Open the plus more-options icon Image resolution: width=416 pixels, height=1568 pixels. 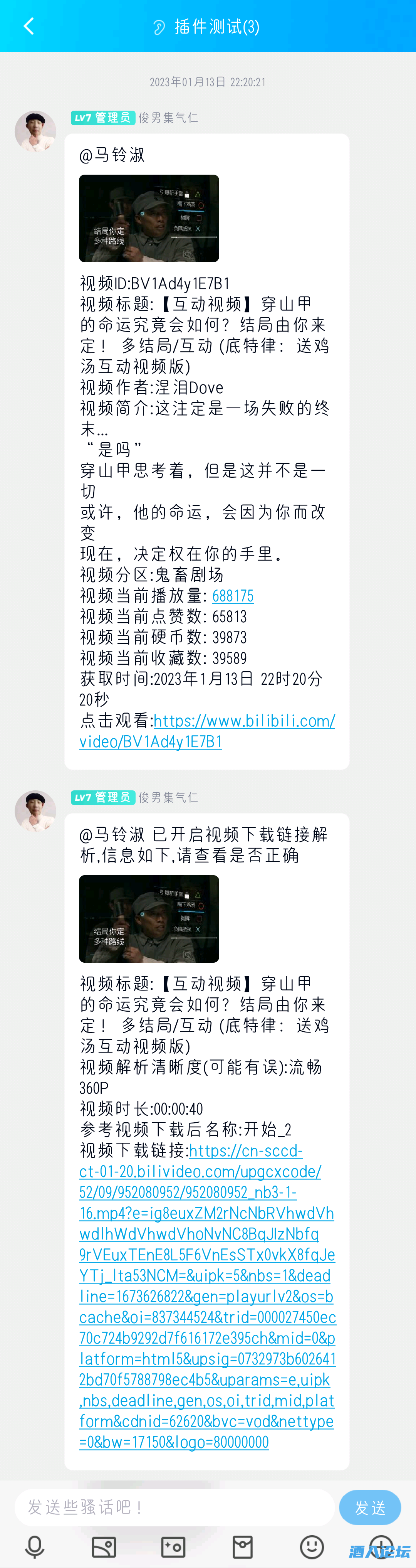point(381,1547)
